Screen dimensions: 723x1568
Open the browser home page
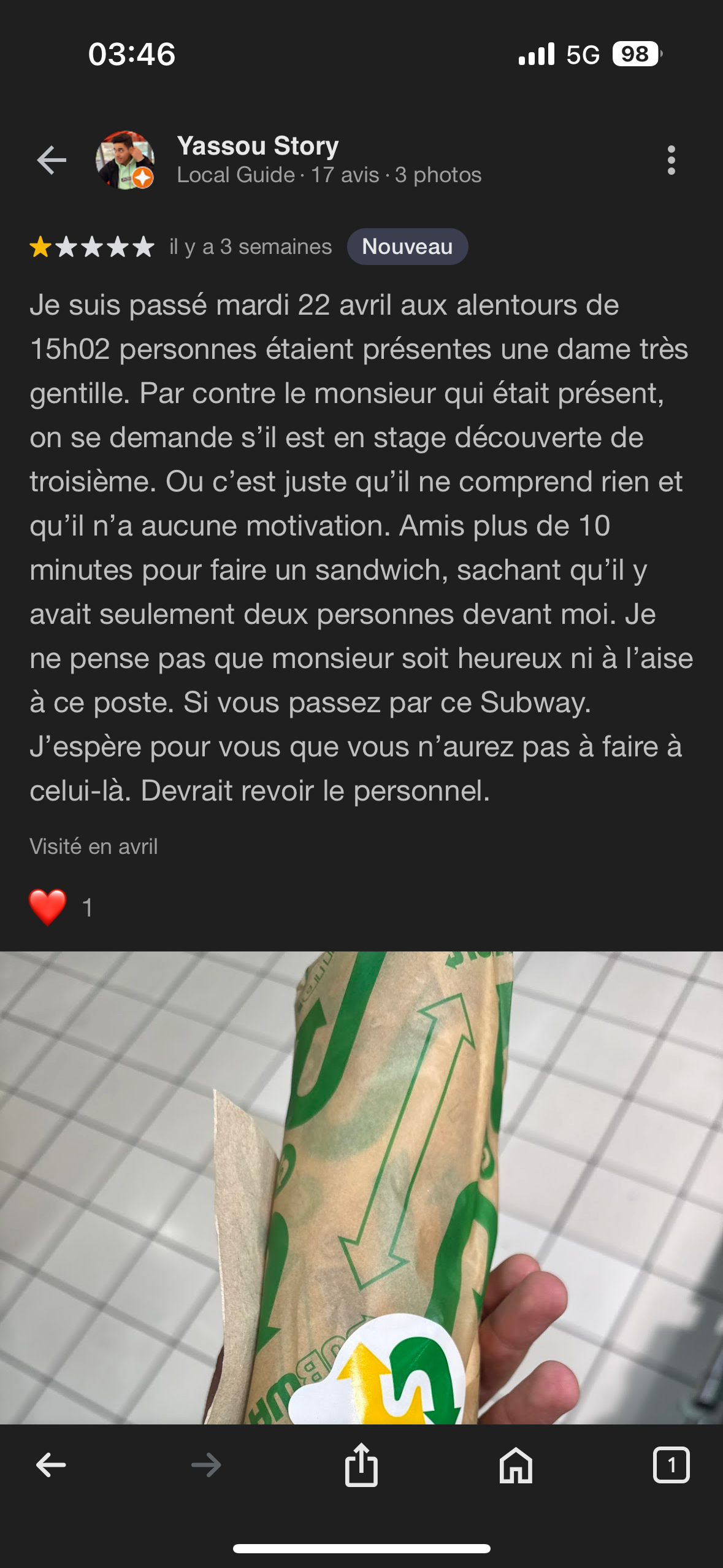coord(516,1465)
